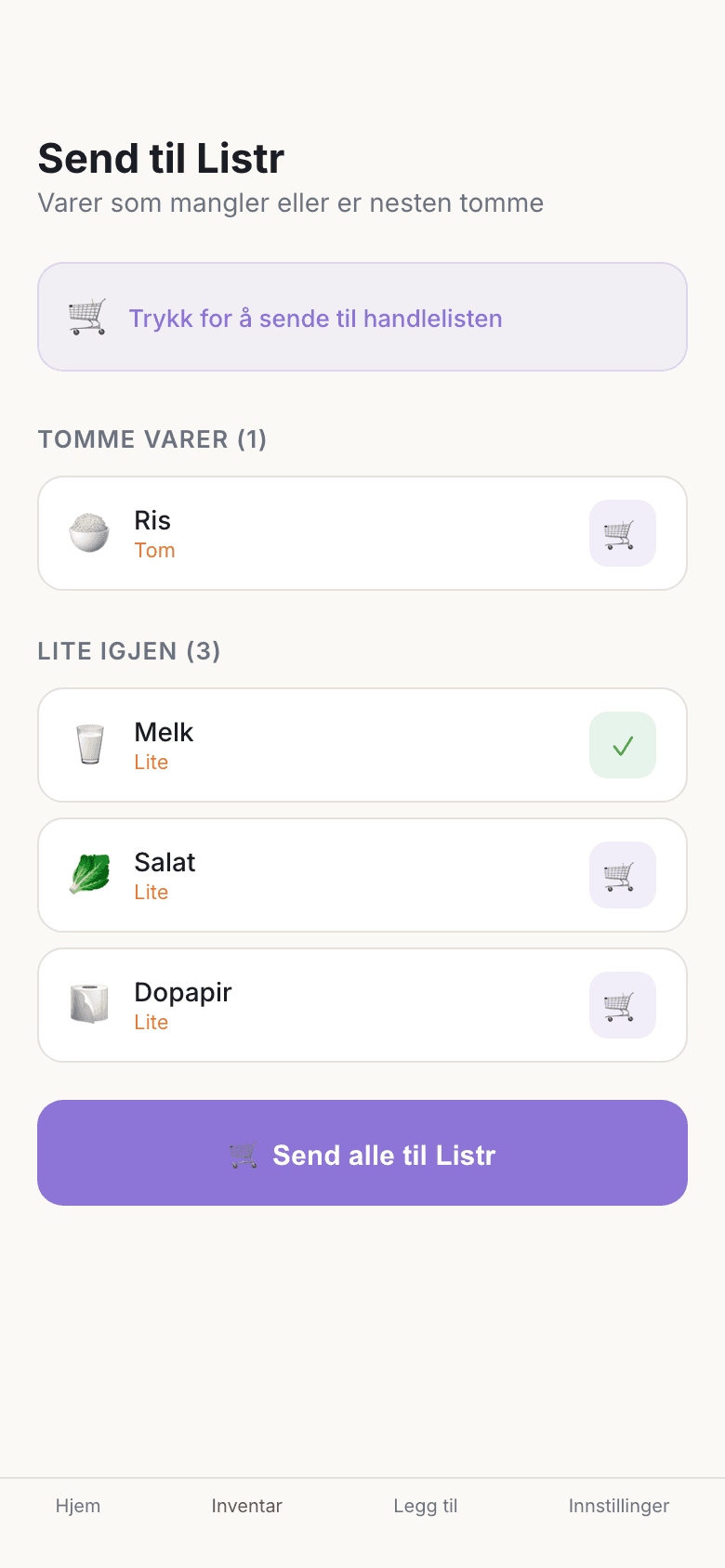
Task: Select the lettuce icon next to Salat
Action: [x=88, y=874]
